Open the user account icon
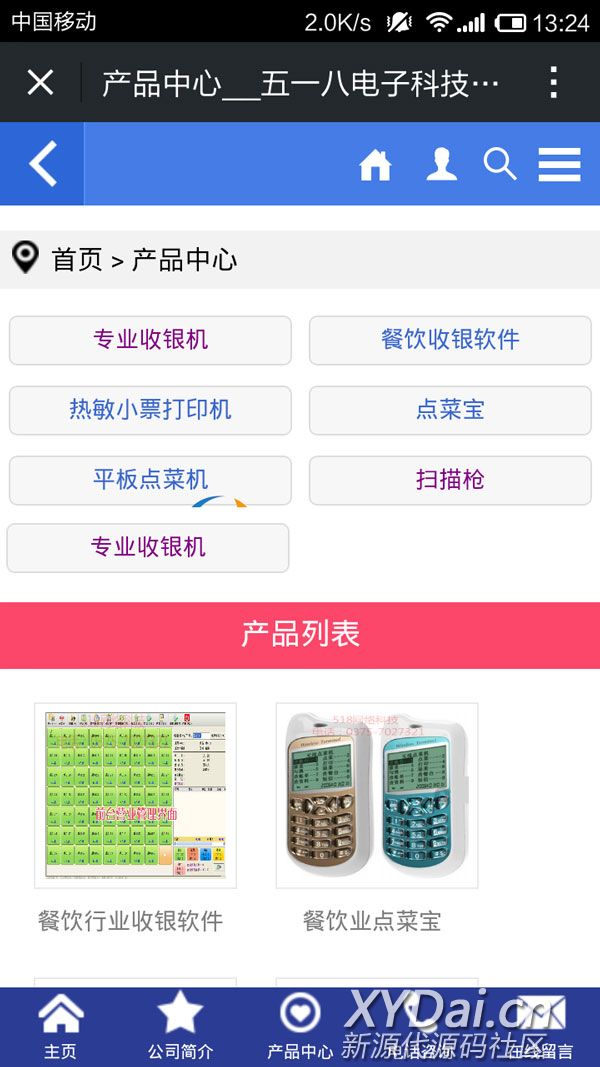The image size is (600, 1067). pos(441,164)
